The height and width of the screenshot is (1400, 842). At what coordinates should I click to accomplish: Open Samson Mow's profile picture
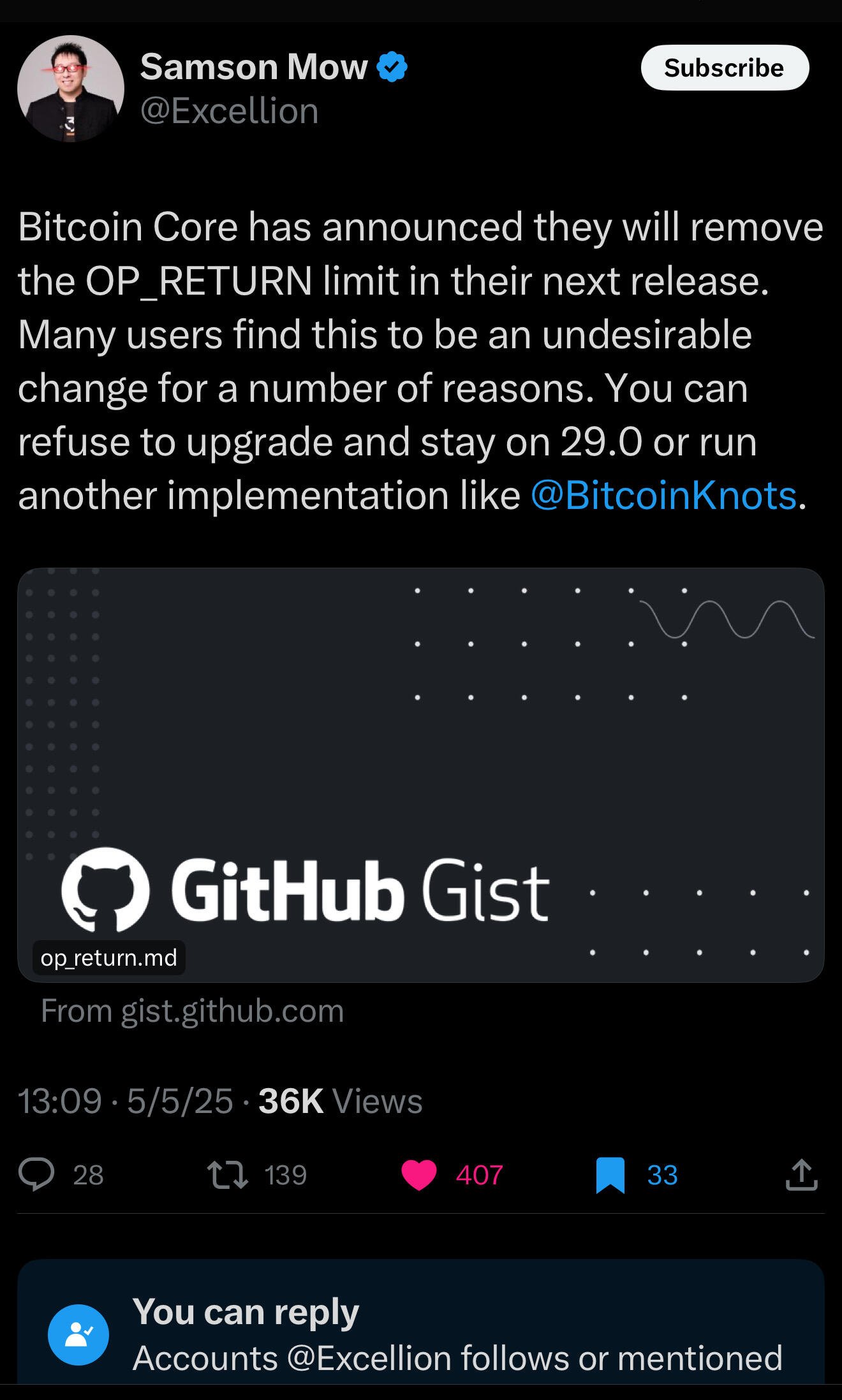point(70,88)
